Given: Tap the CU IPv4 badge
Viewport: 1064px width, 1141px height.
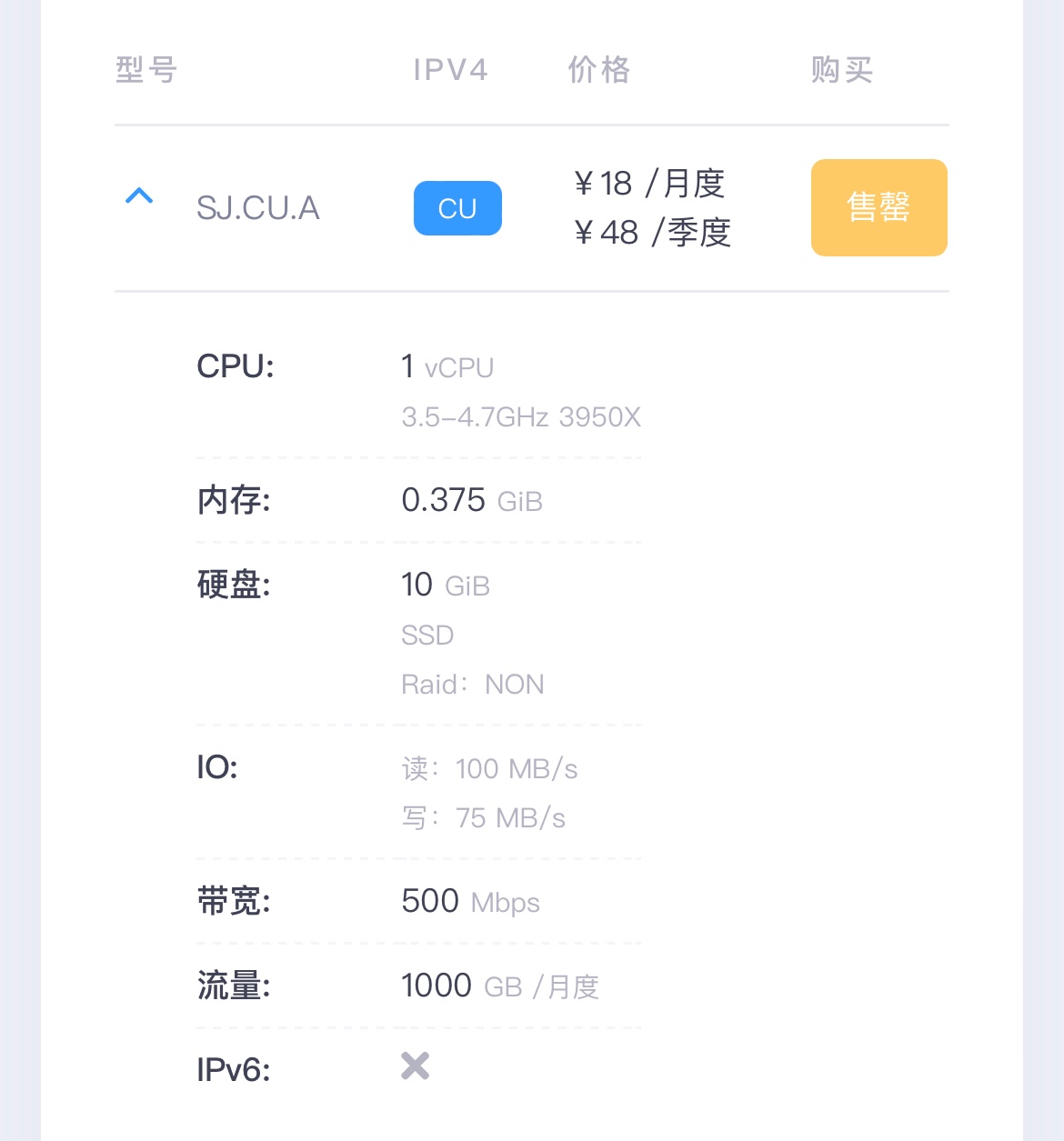Looking at the screenshot, I should (x=457, y=208).
